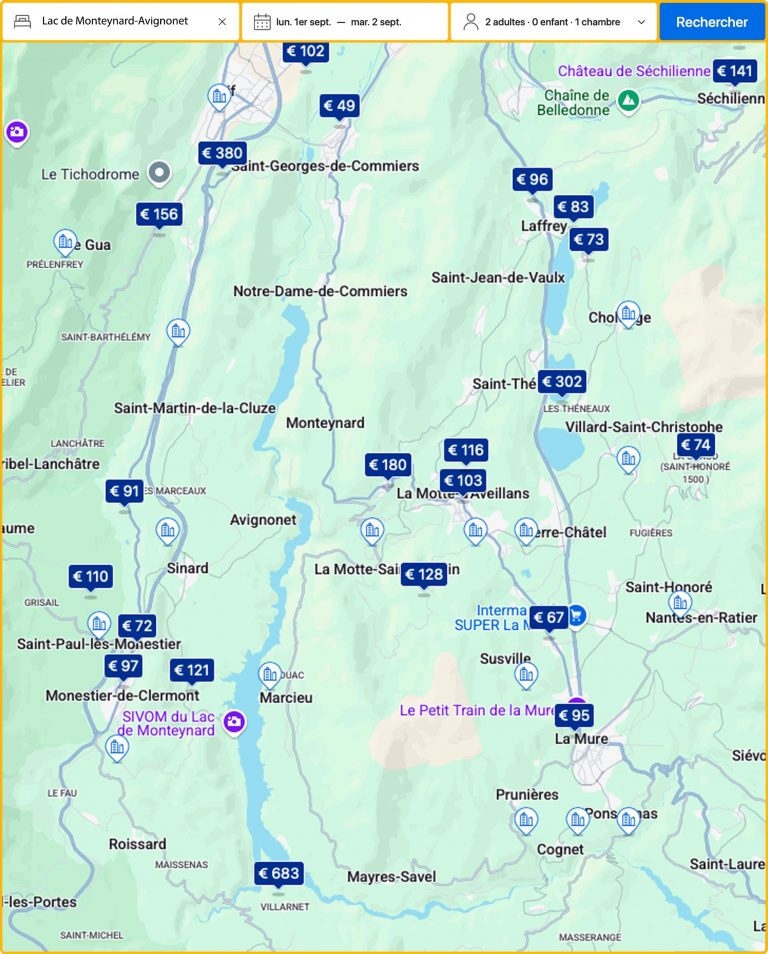
Task: Select the € 156 price pin
Action: coord(159,214)
